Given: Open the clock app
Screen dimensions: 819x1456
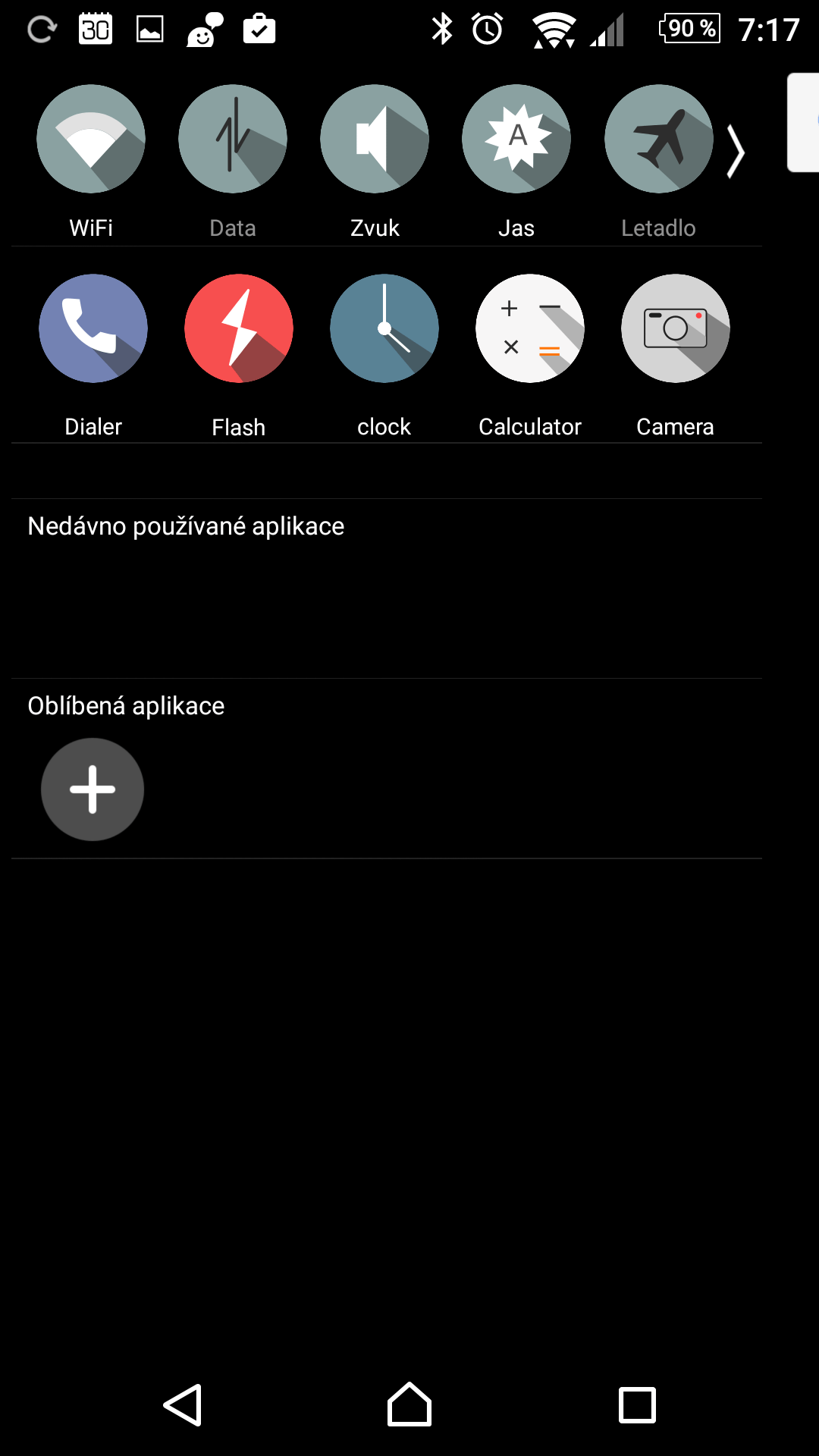Looking at the screenshot, I should coord(384,328).
